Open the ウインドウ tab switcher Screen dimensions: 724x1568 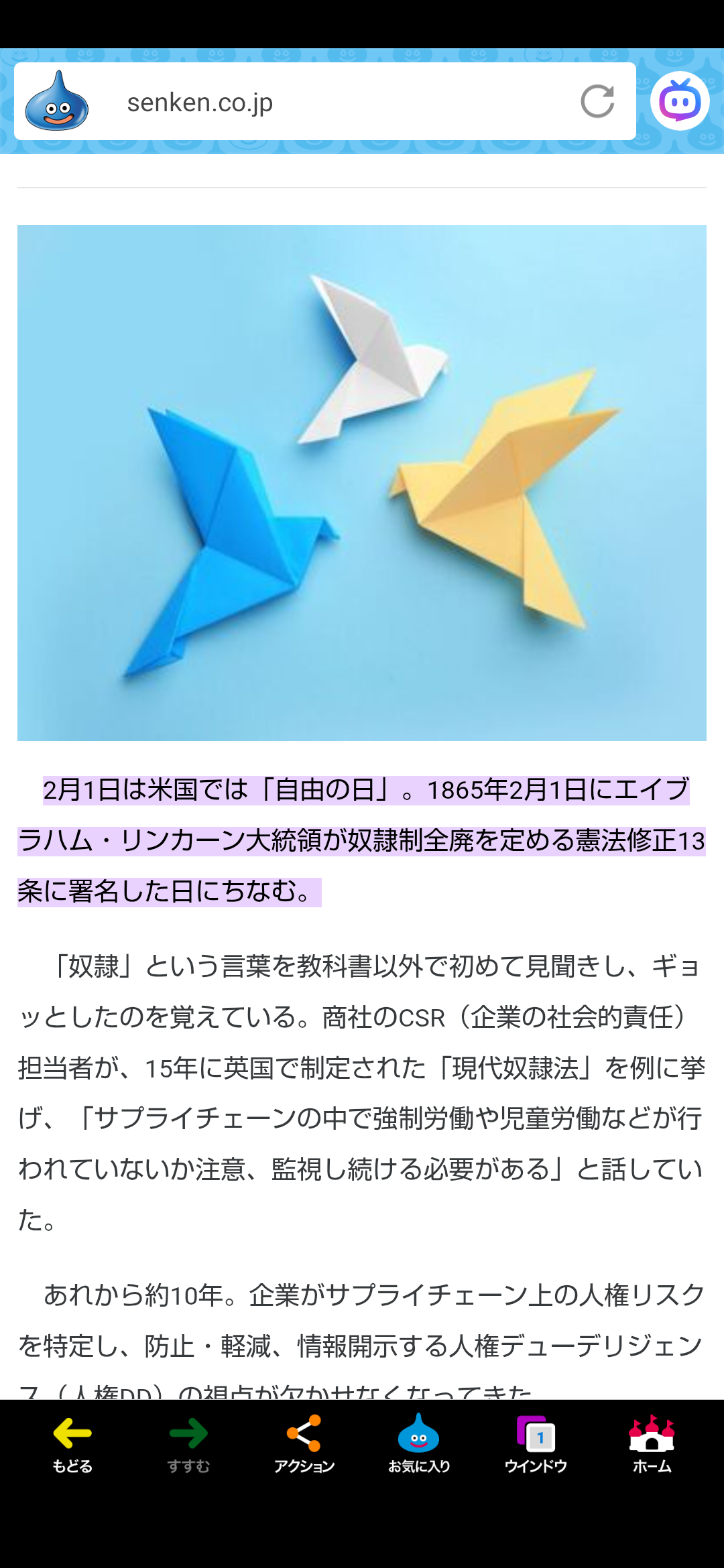click(536, 1444)
